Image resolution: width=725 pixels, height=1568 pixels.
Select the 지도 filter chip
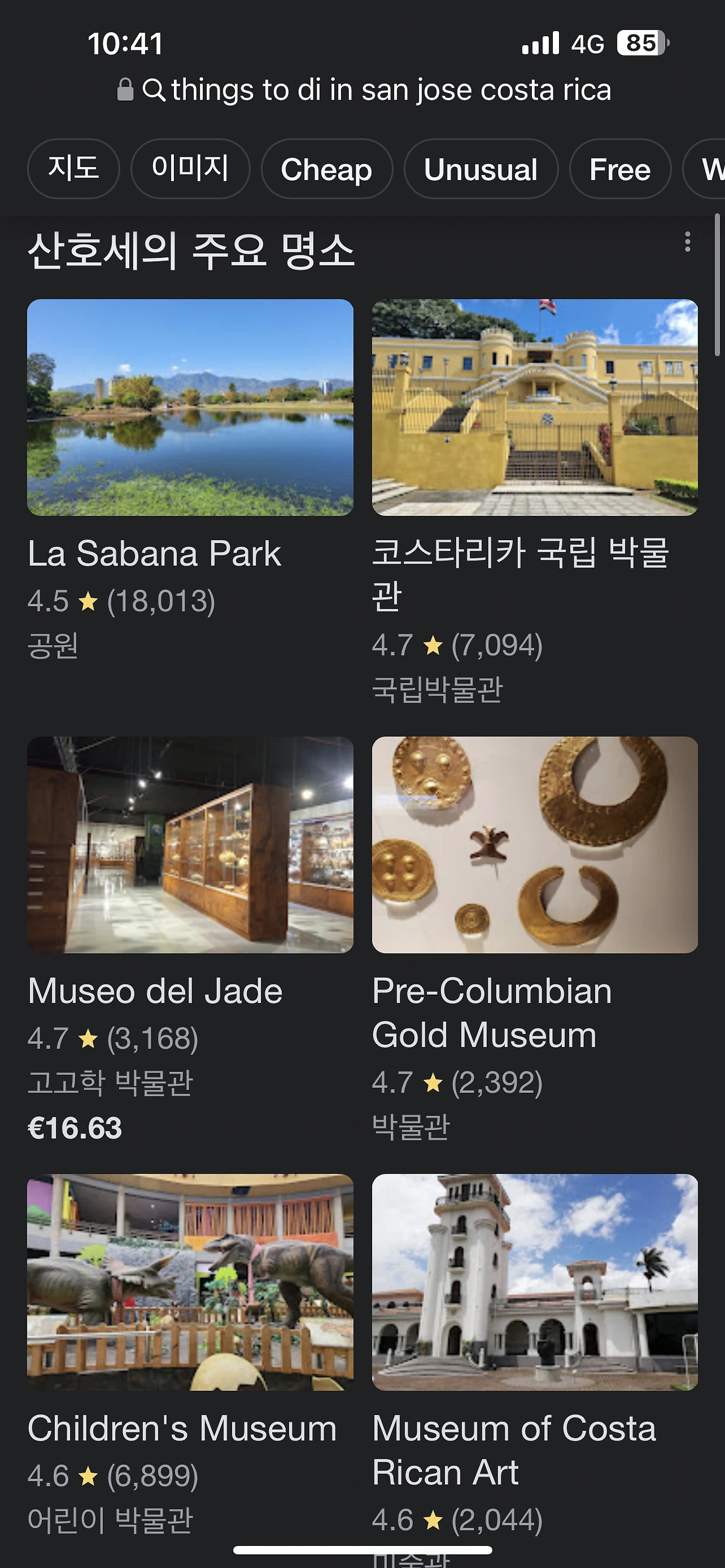click(74, 169)
